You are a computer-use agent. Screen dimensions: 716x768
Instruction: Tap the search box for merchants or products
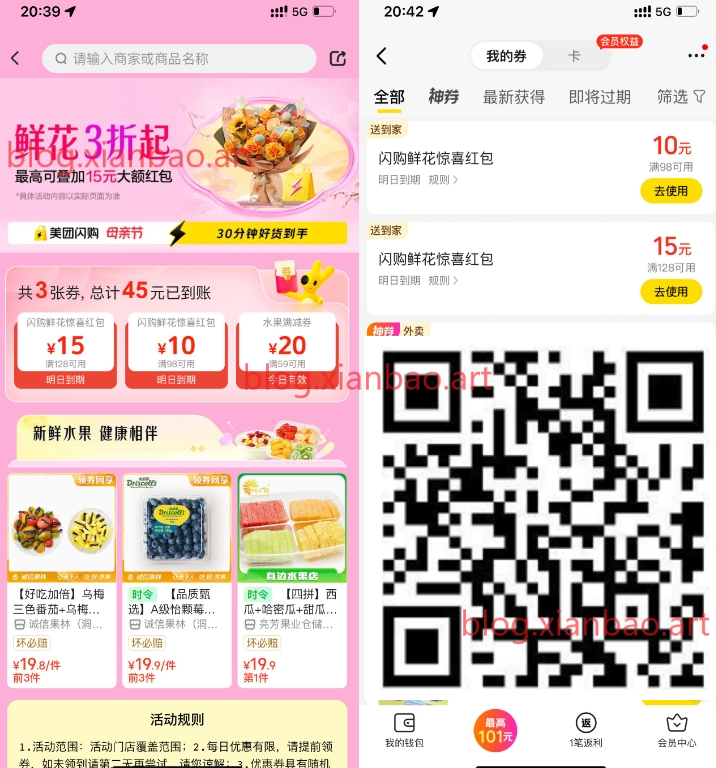point(178,59)
